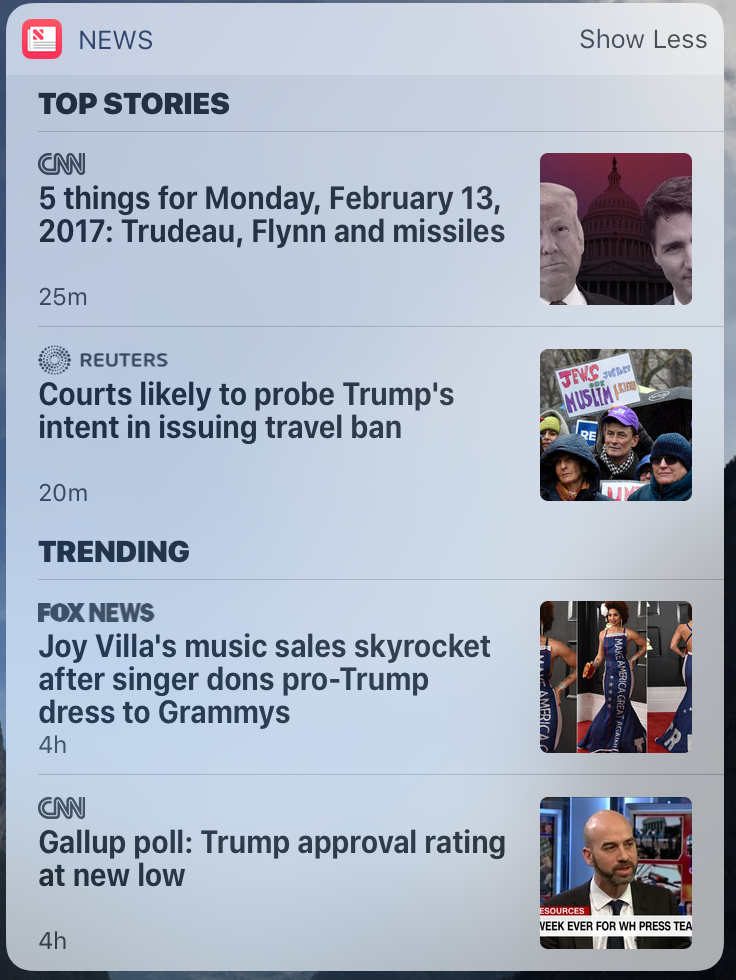This screenshot has width=736, height=980.
Task: Open CNN's 5 things for Monday story
Action: pyautogui.click(x=271, y=215)
